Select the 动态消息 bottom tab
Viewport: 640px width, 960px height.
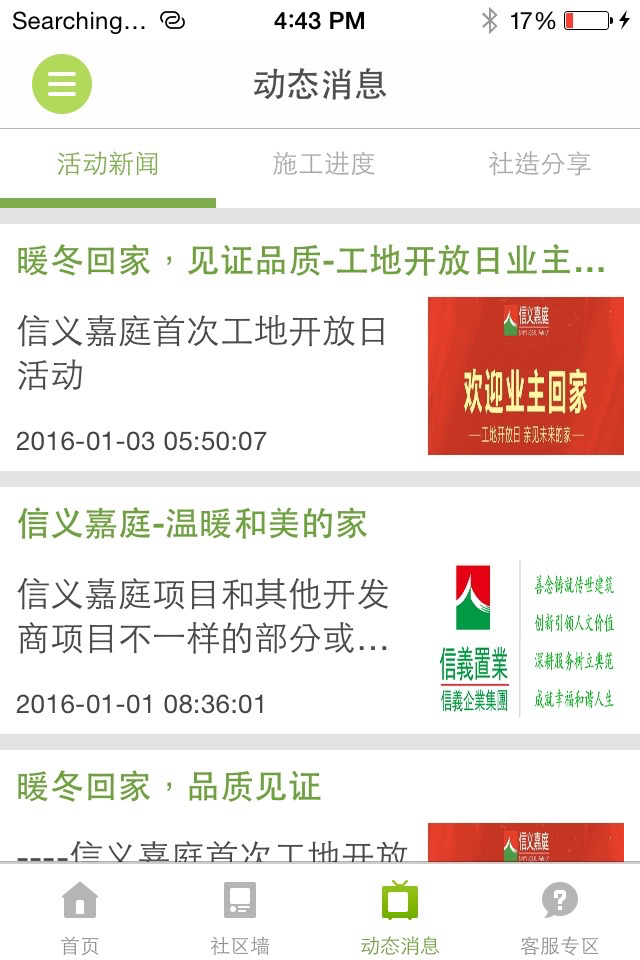tap(400, 916)
